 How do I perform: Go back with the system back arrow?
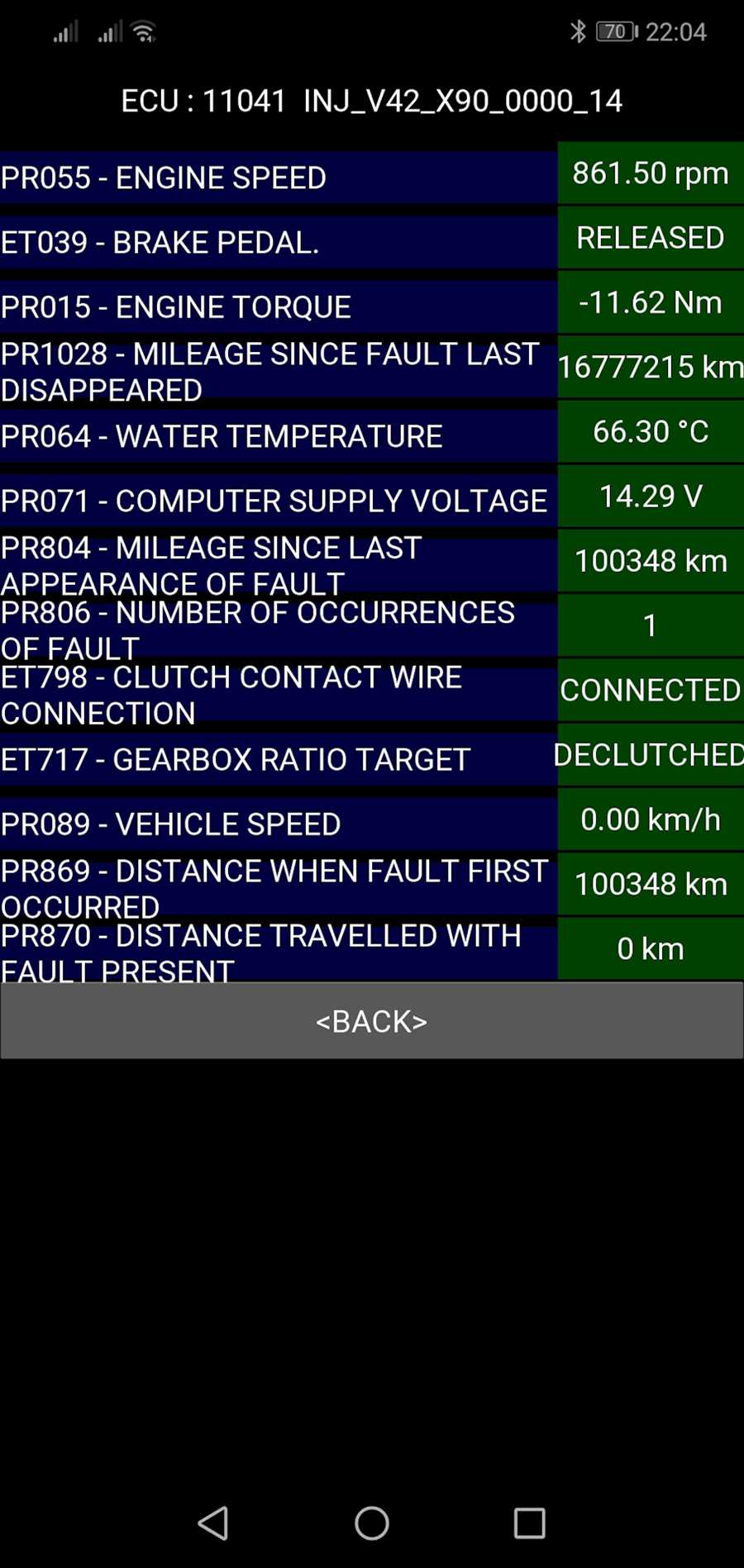coord(213,1523)
